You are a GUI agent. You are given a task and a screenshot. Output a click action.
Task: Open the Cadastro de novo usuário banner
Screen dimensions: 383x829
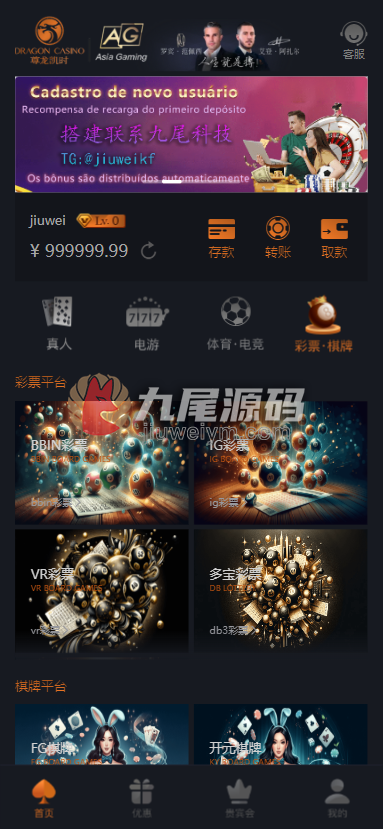click(x=192, y=134)
